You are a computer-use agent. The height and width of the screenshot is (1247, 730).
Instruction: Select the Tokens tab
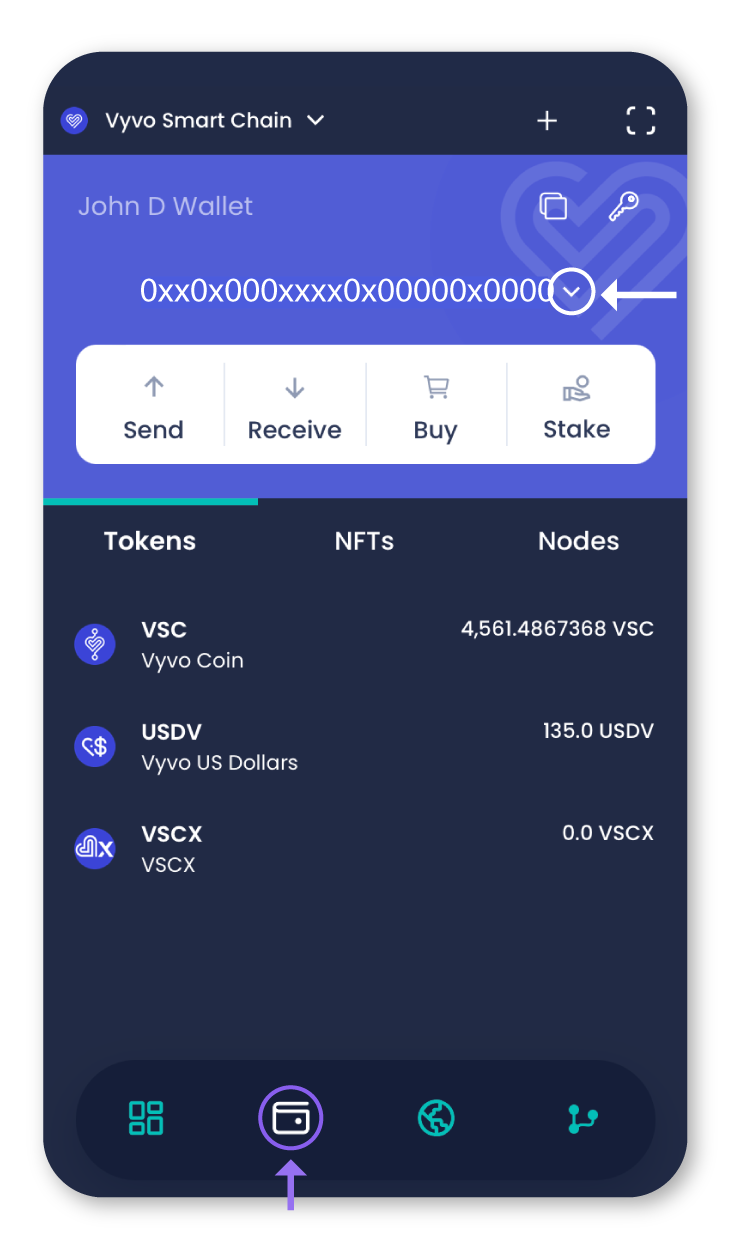150,541
